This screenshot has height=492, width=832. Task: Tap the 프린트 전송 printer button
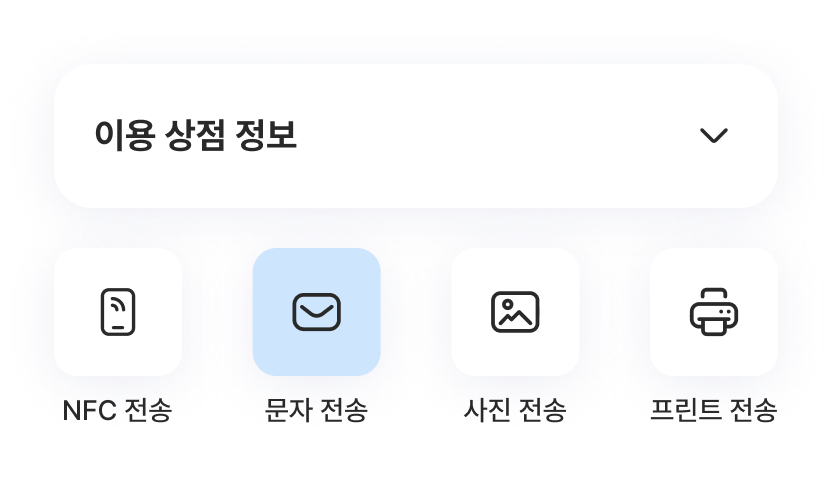713,312
